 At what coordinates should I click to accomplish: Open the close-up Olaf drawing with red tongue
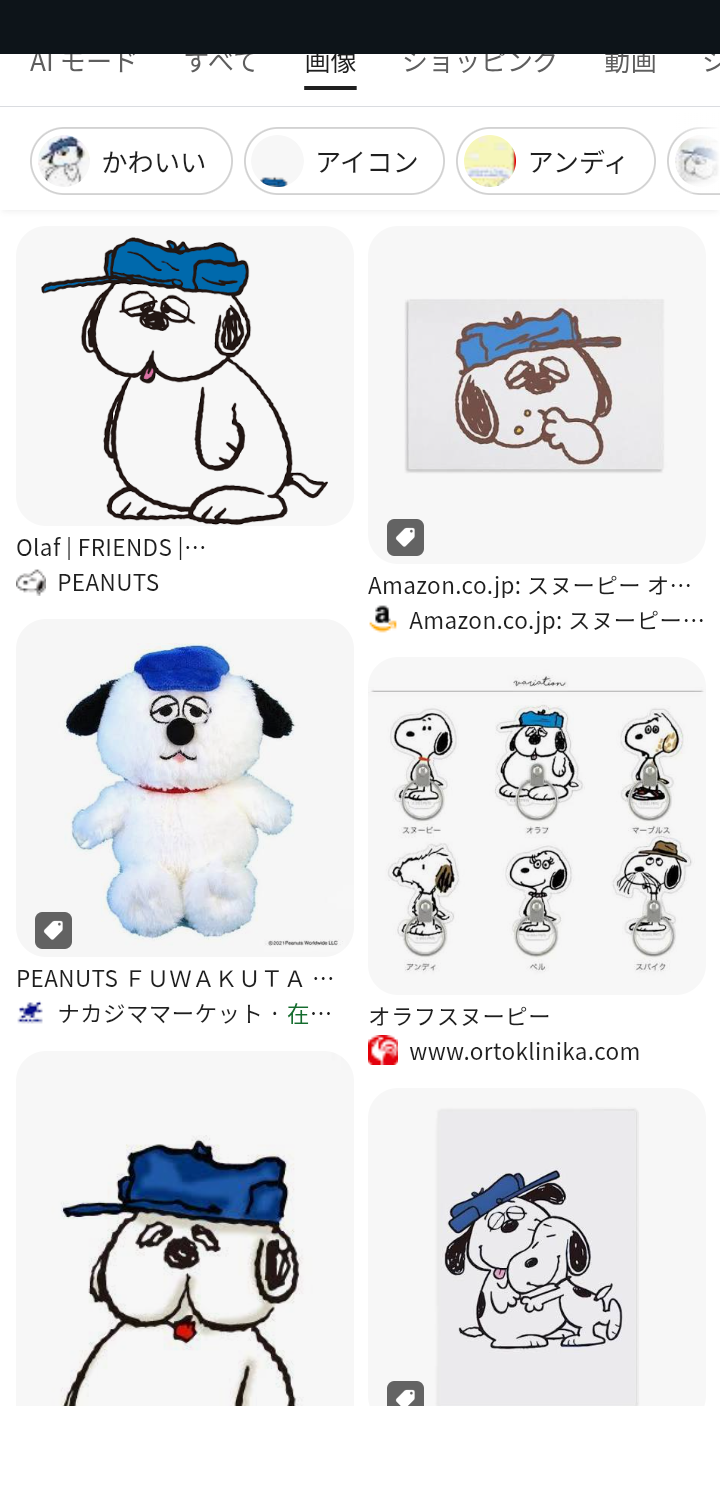[x=185, y=1230]
